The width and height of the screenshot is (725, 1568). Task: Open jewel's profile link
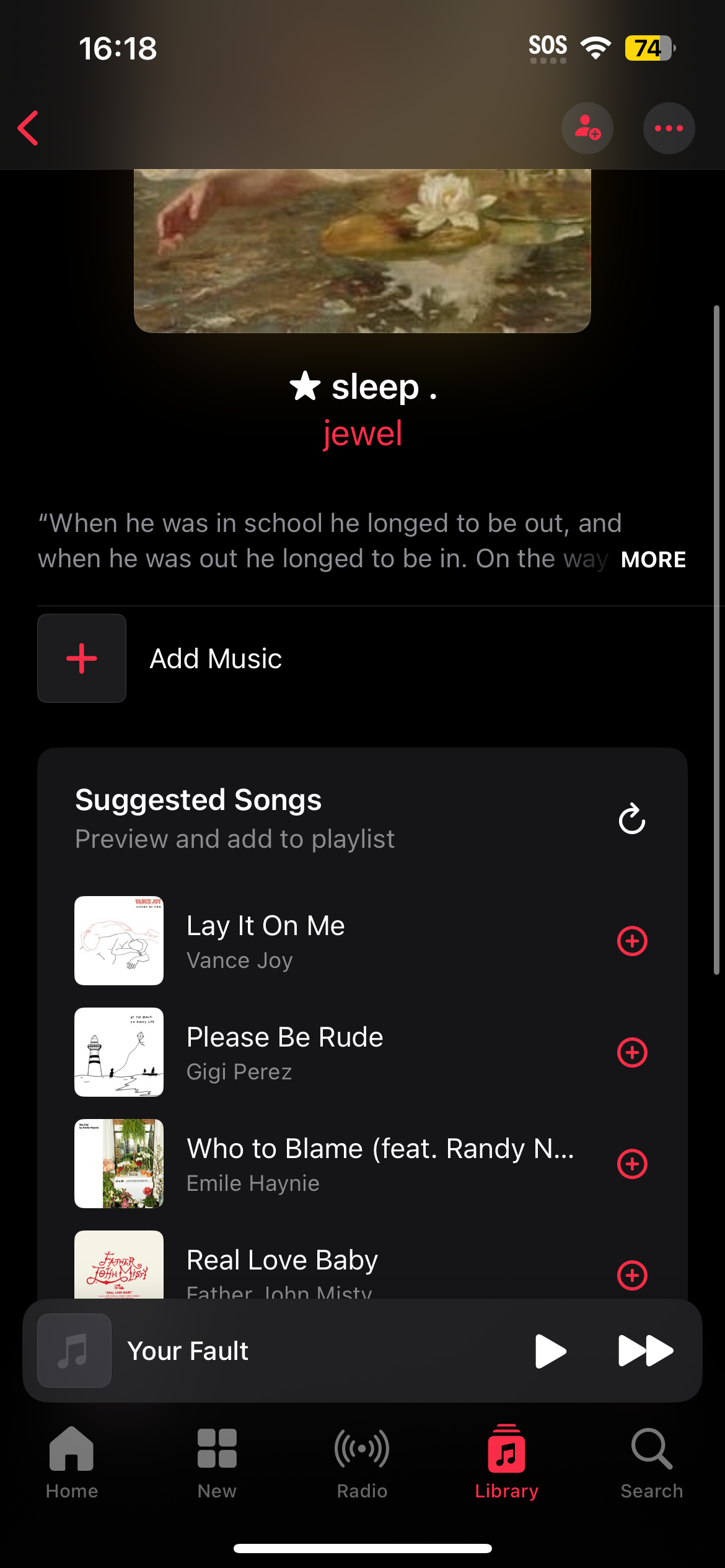tap(362, 433)
